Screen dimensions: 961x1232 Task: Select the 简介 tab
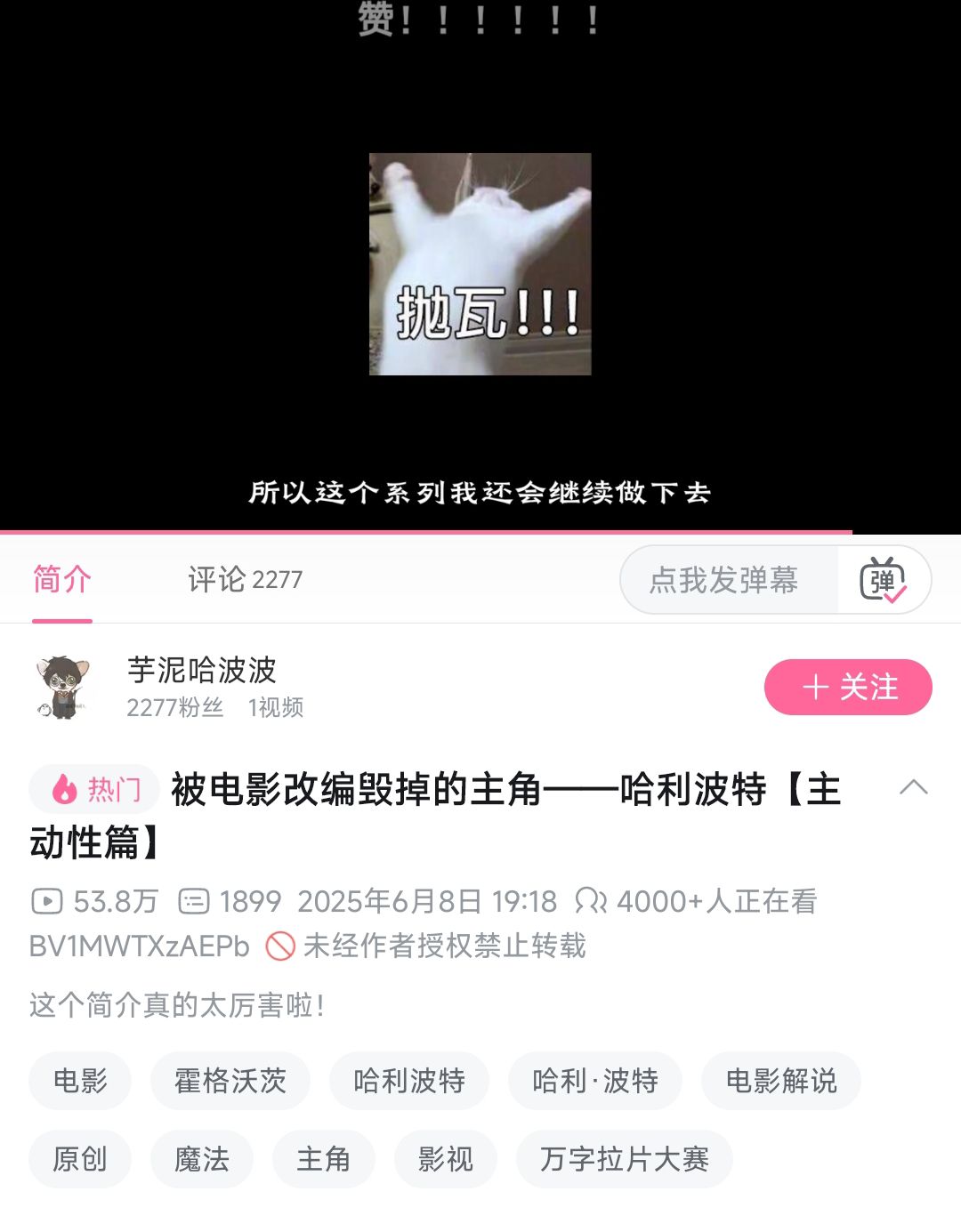(x=62, y=580)
